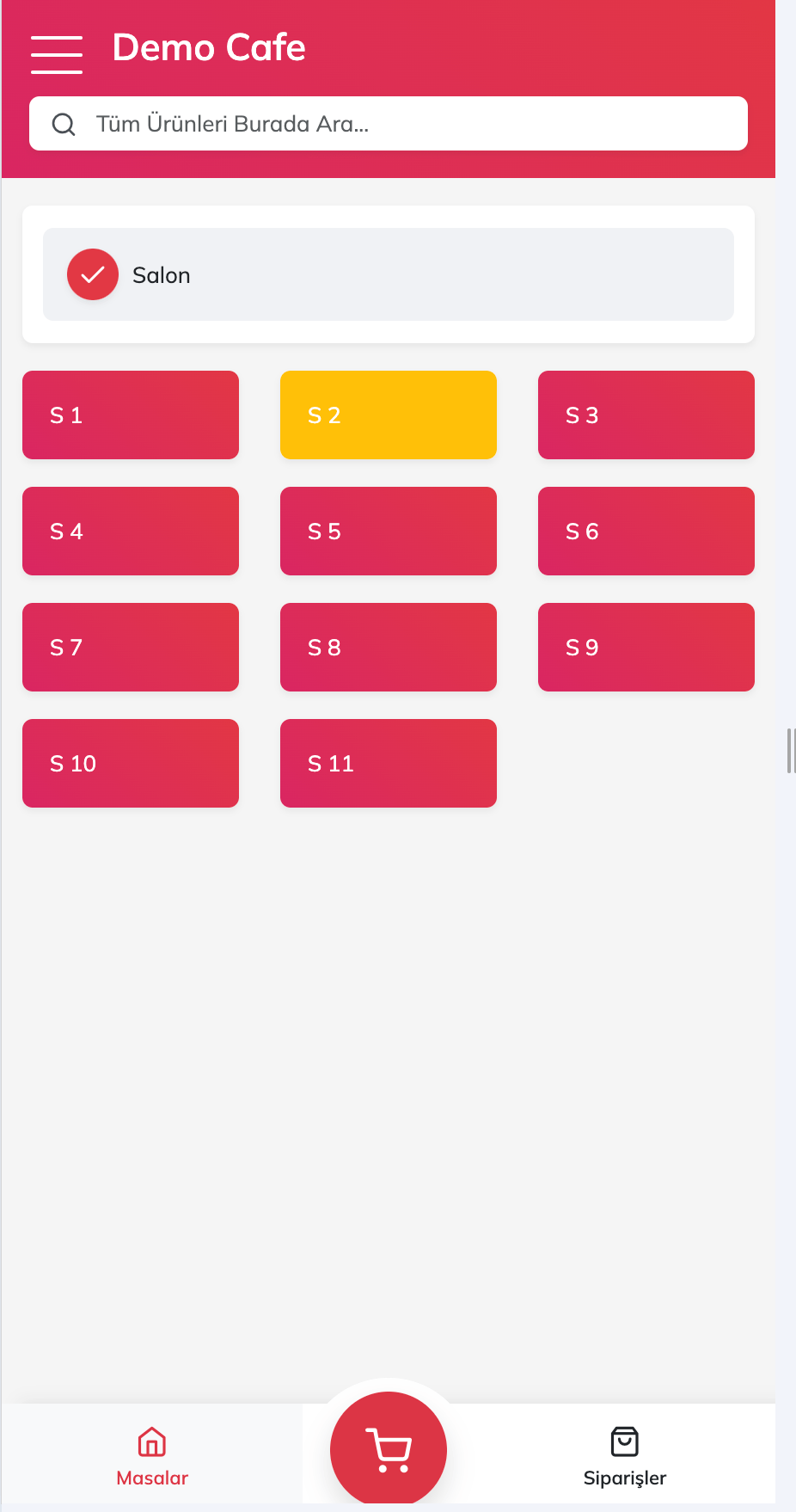Select table S 9

pos(646,648)
